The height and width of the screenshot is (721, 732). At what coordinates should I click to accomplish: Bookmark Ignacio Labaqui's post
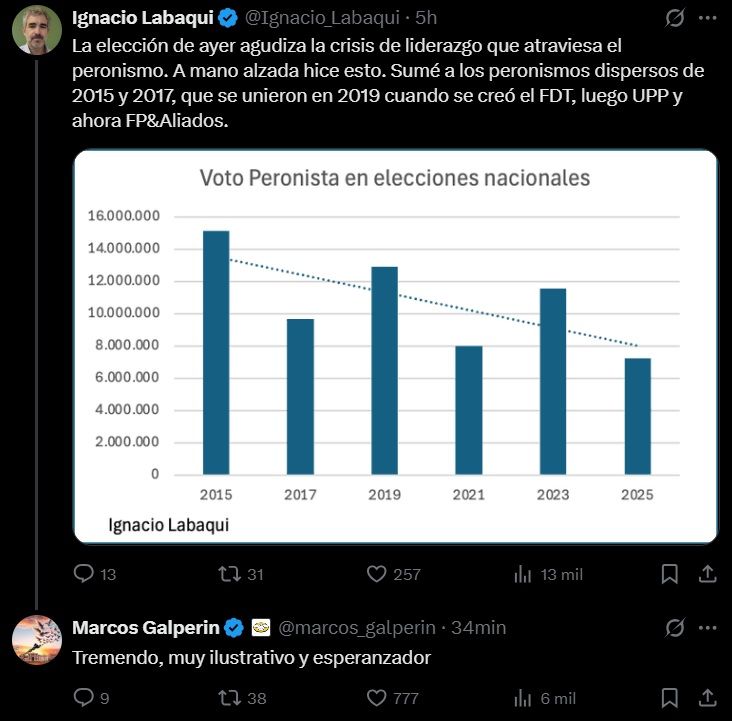click(x=670, y=574)
